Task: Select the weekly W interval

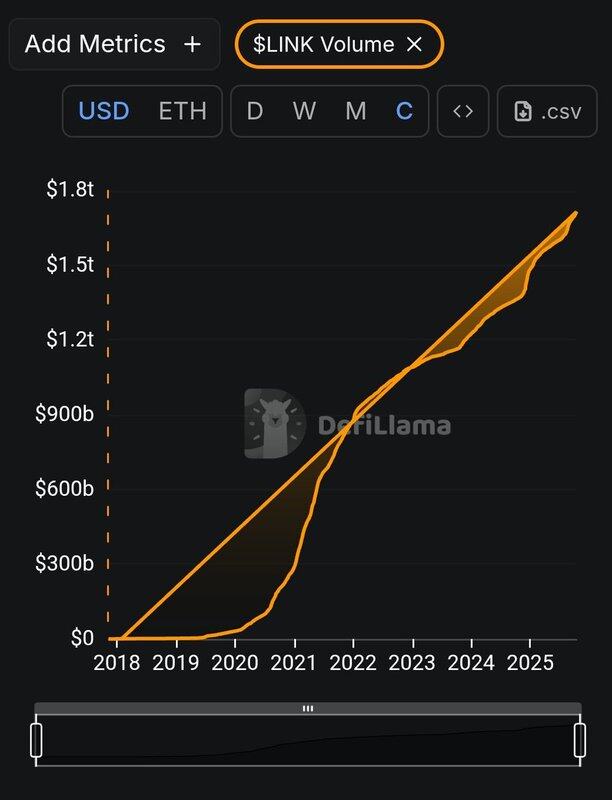Action: point(304,110)
